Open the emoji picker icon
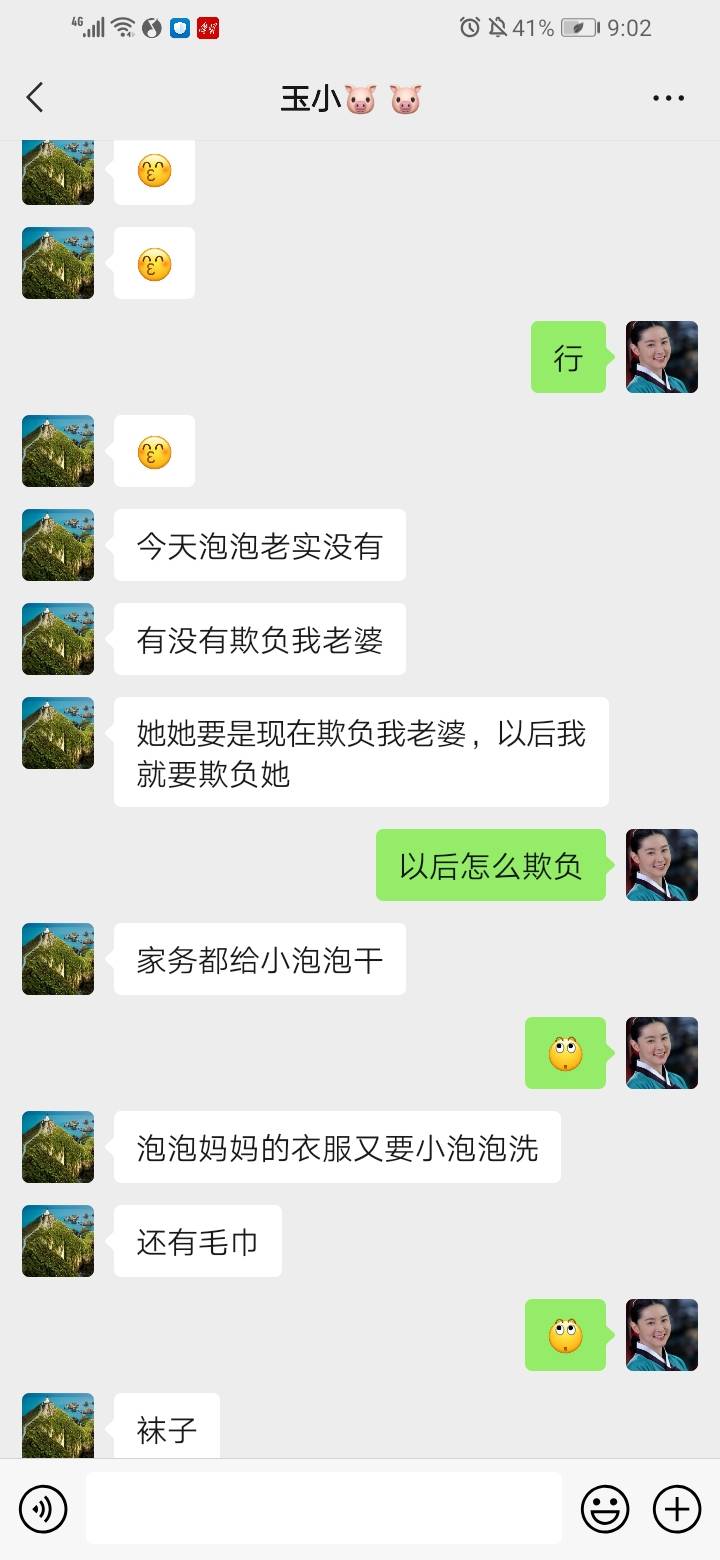The height and width of the screenshot is (1560, 720). coord(607,1508)
